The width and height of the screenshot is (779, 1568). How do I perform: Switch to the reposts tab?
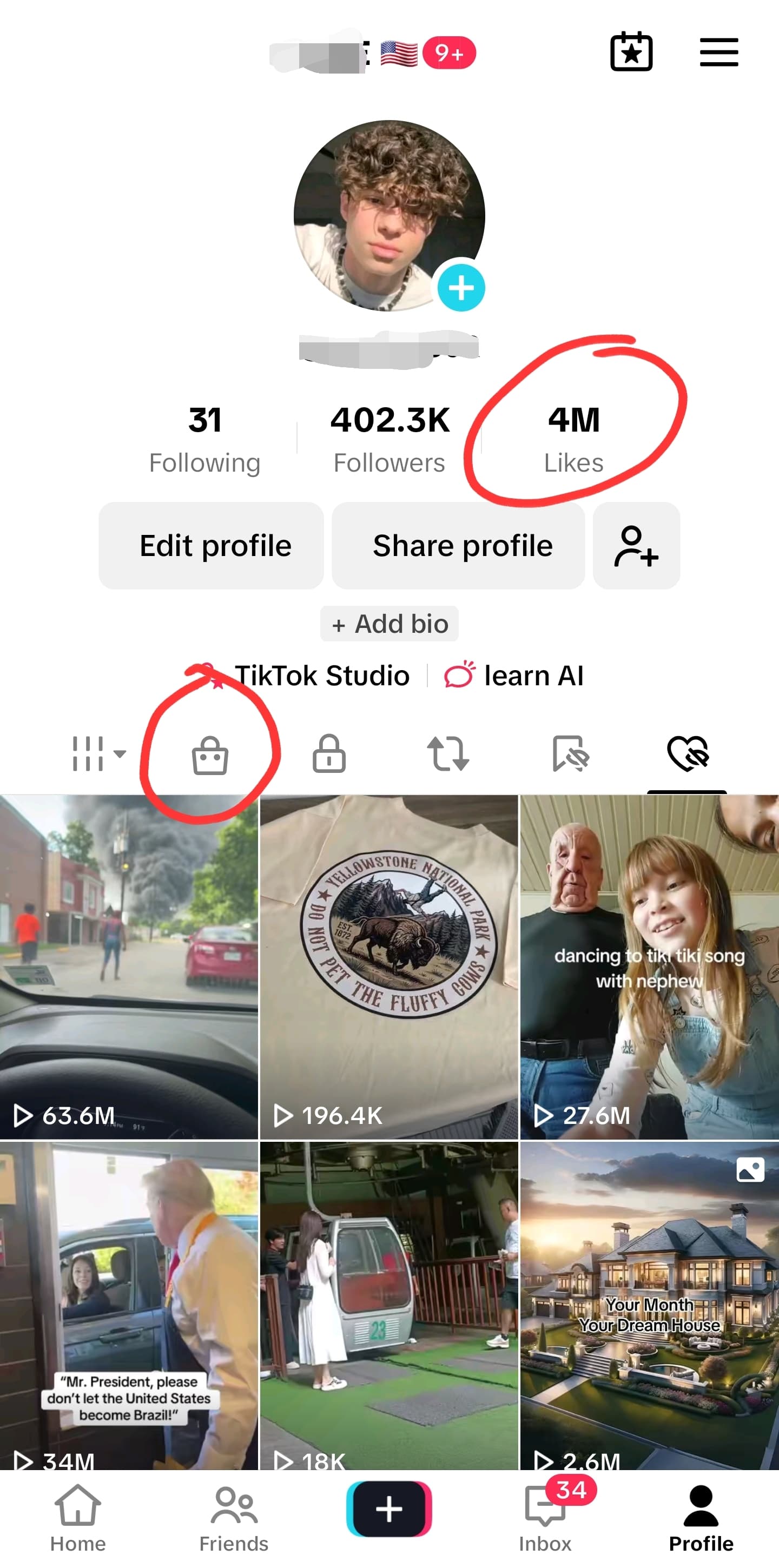point(448,753)
